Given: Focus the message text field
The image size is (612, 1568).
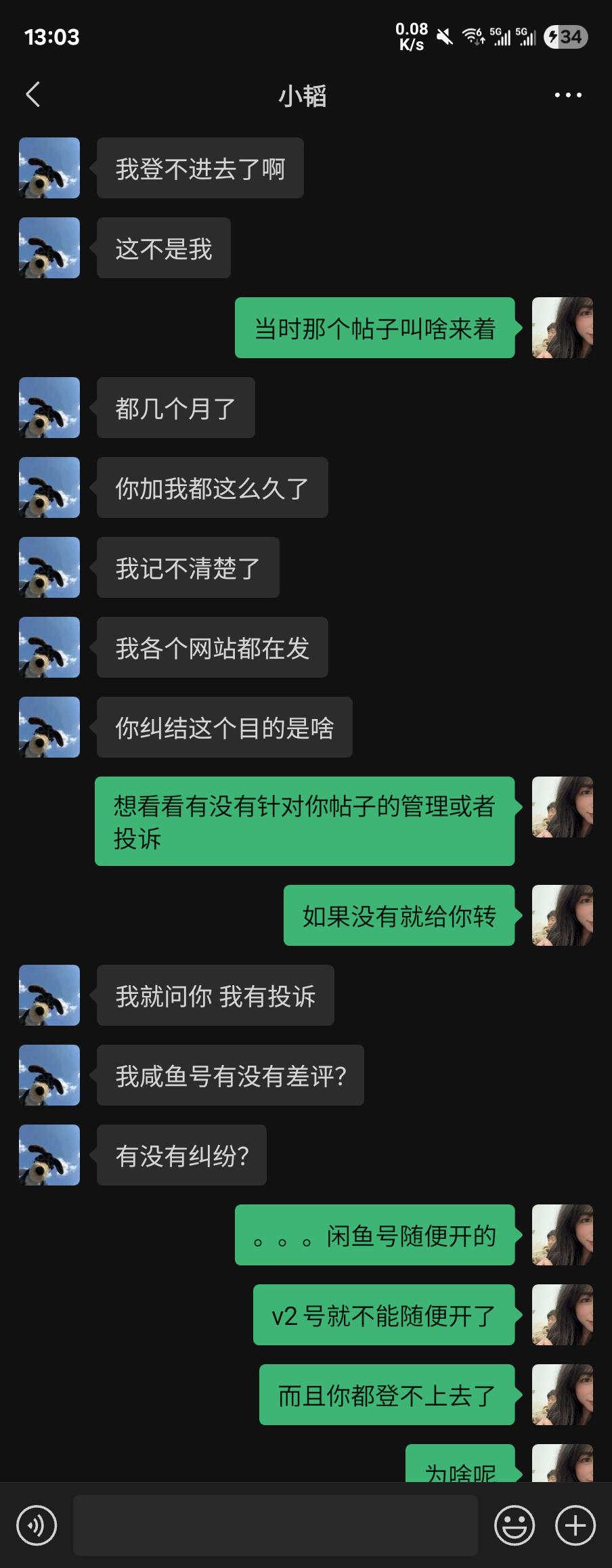Looking at the screenshot, I should click(275, 1525).
